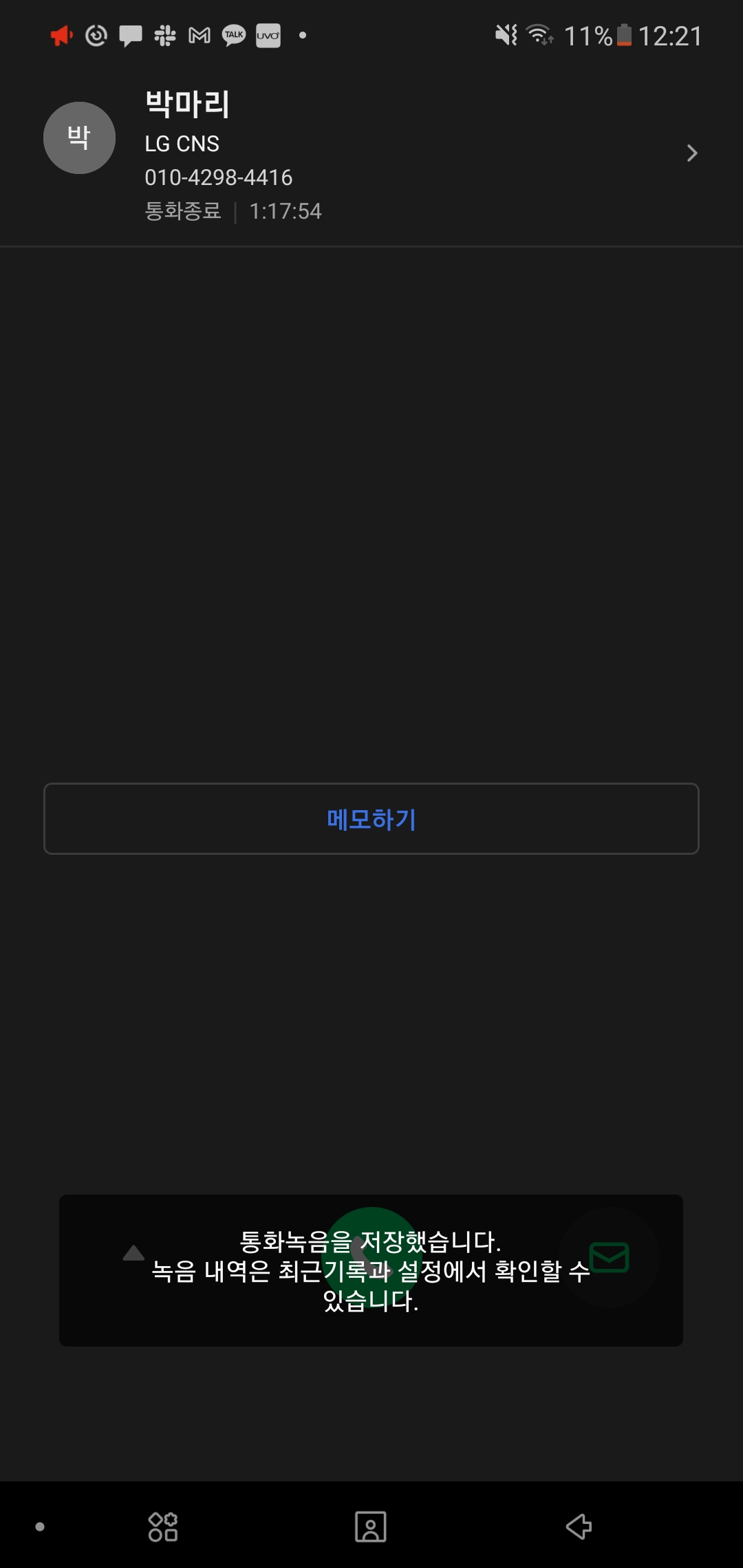Tap the 메모하기 button
The image size is (743, 1568).
point(371,819)
